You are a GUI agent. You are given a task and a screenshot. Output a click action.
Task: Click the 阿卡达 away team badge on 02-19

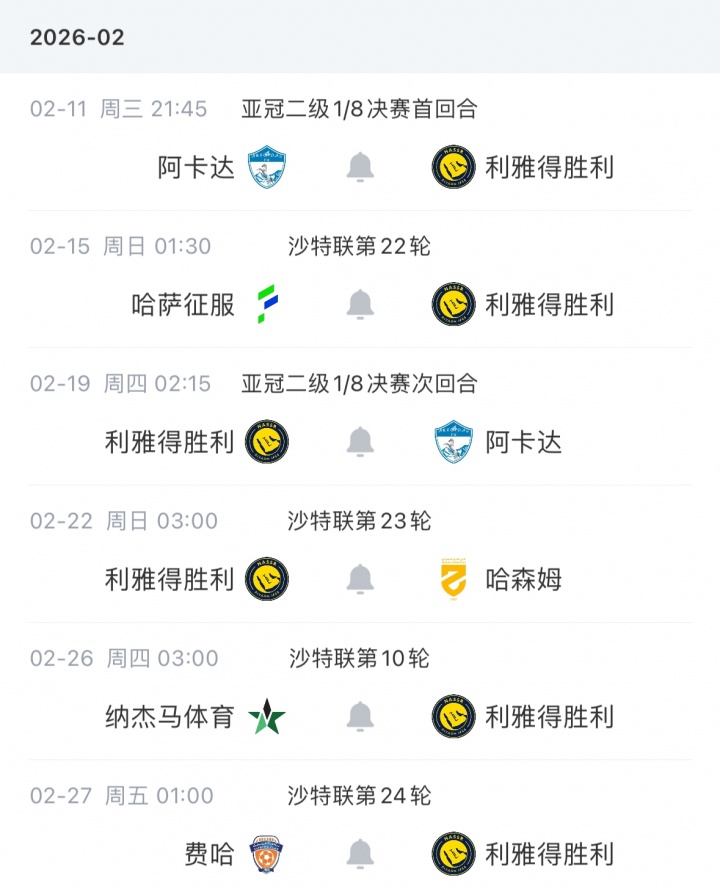453,442
